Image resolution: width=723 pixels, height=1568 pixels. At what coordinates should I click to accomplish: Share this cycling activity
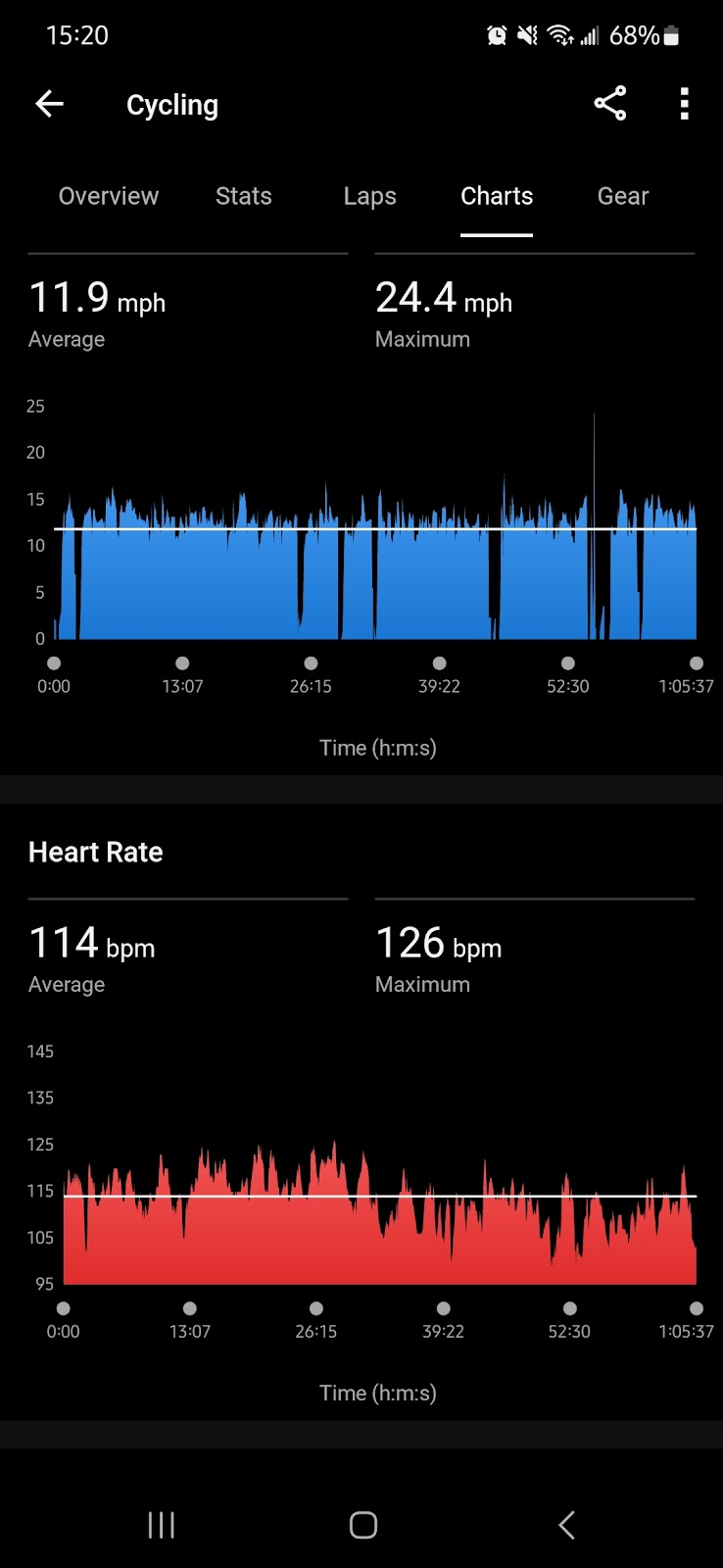[x=609, y=104]
